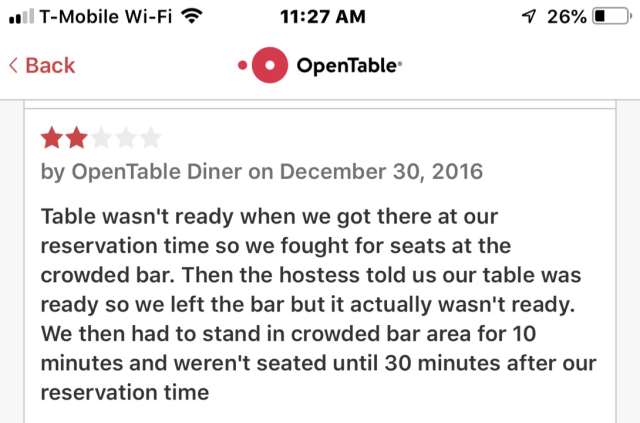Go back using the Back button
640x423 pixels.
[42, 65]
